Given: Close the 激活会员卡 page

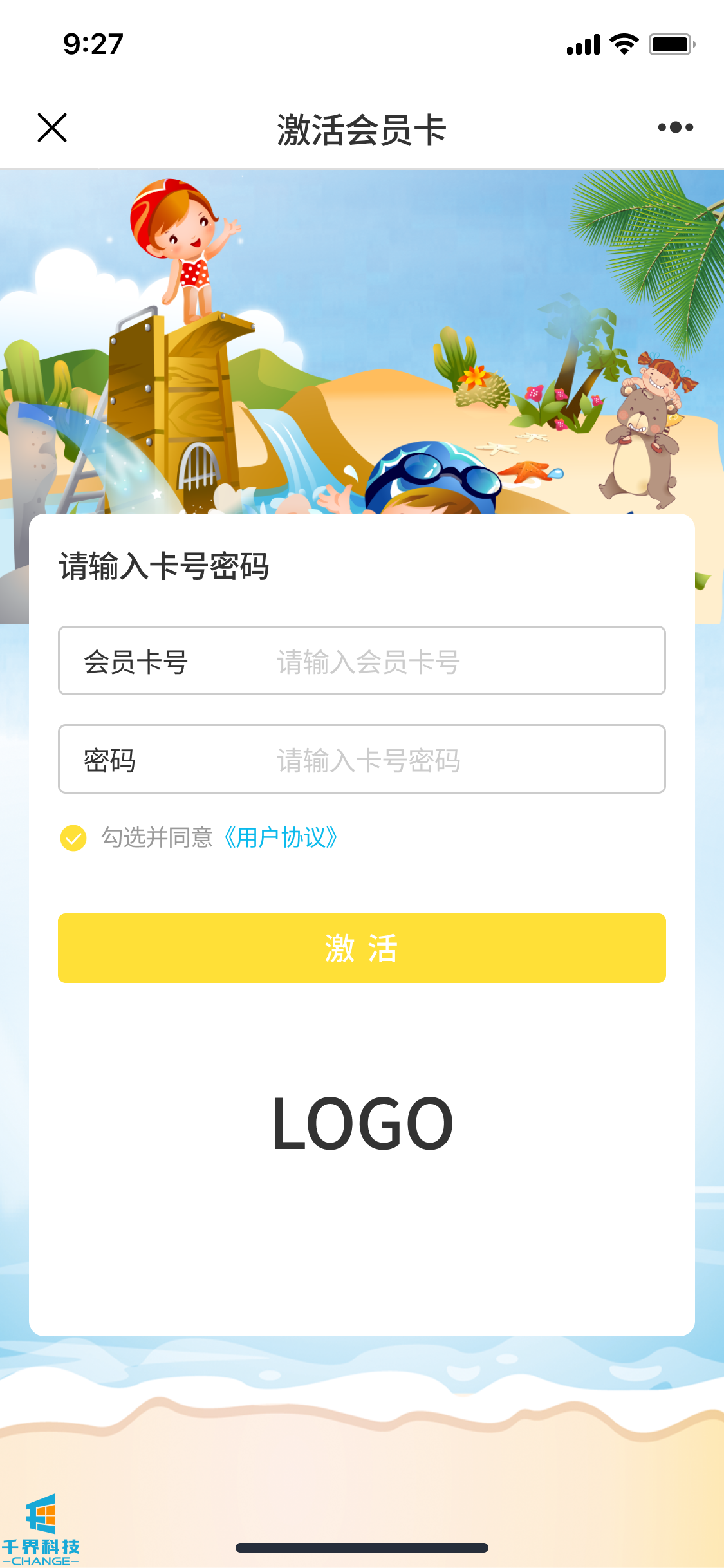Looking at the screenshot, I should pos(52,127).
